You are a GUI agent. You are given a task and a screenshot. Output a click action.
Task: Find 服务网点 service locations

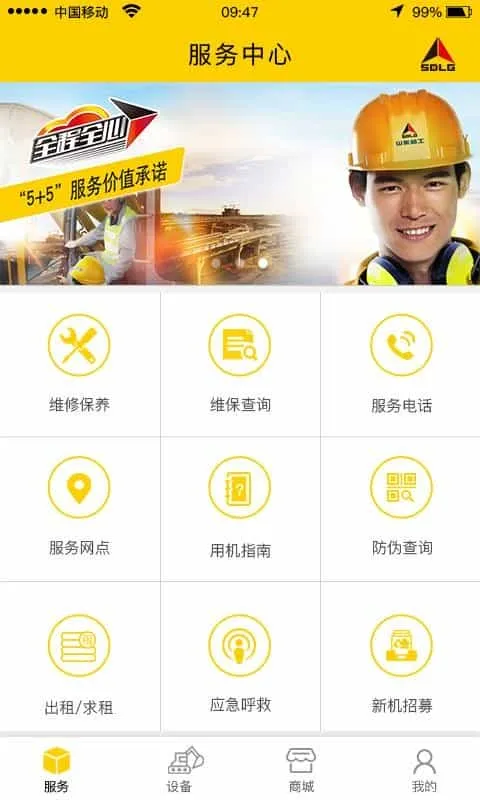[x=79, y=508]
